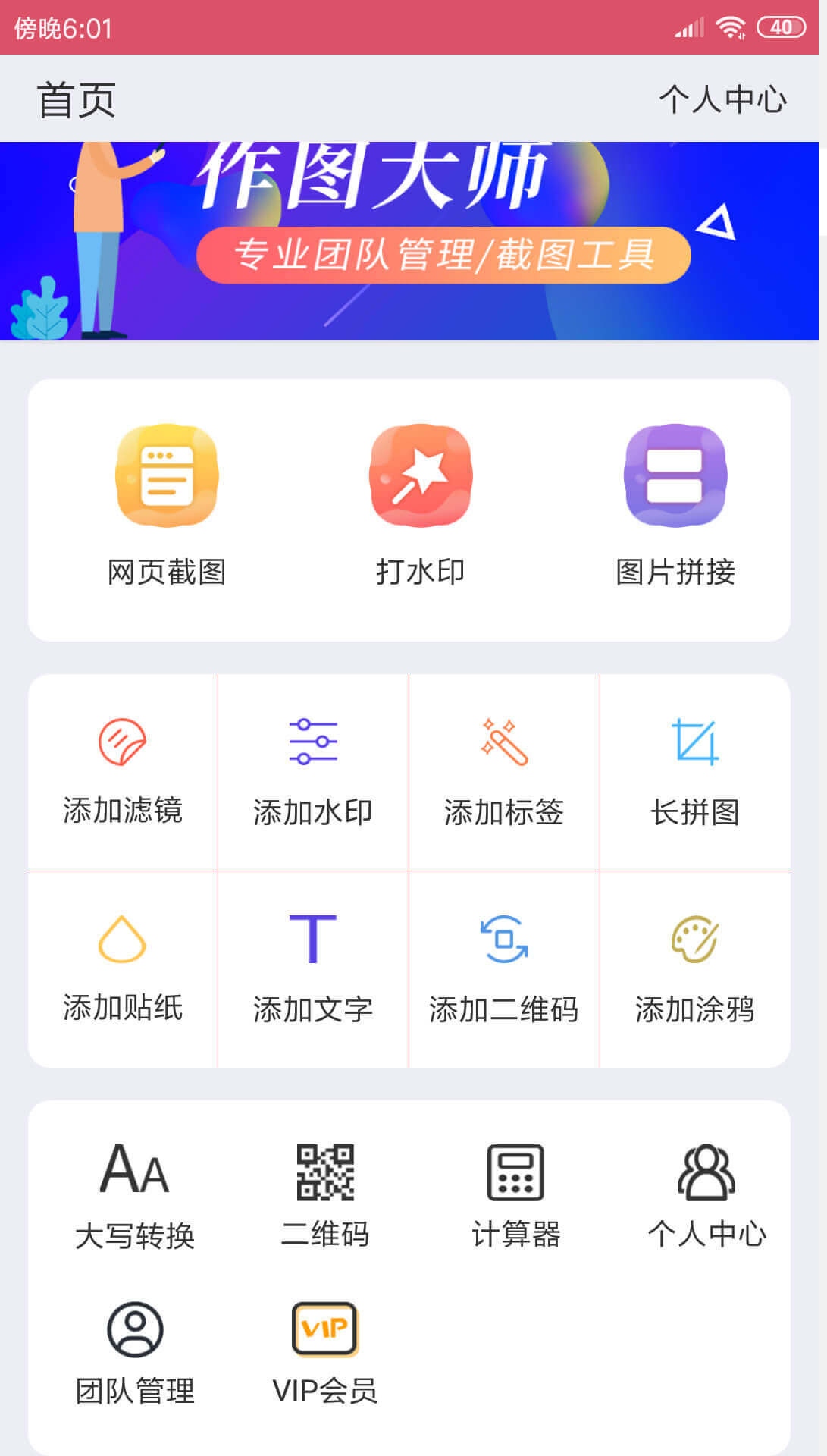Start the 长拼图 long collage
Image resolution: width=827 pixels, height=1456 pixels.
click(x=695, y=772)
